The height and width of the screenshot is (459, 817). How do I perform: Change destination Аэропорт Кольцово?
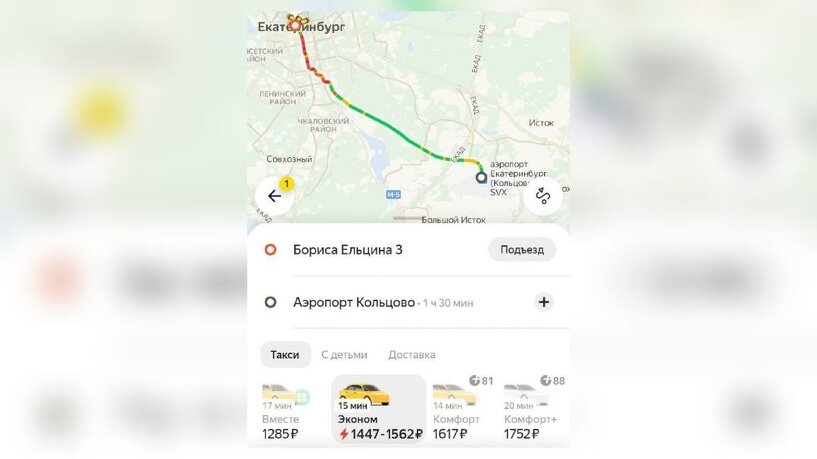coord(354,302)
